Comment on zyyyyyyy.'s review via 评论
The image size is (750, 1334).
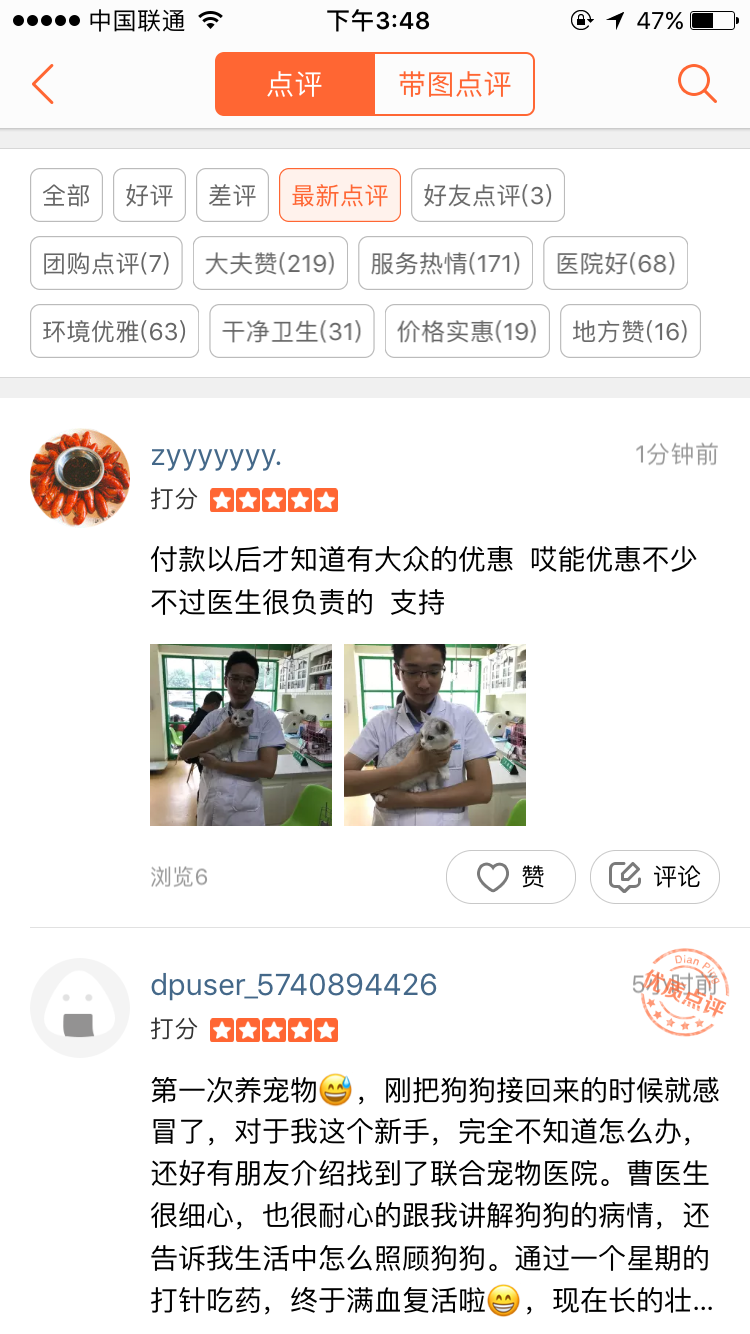(654, 877)
